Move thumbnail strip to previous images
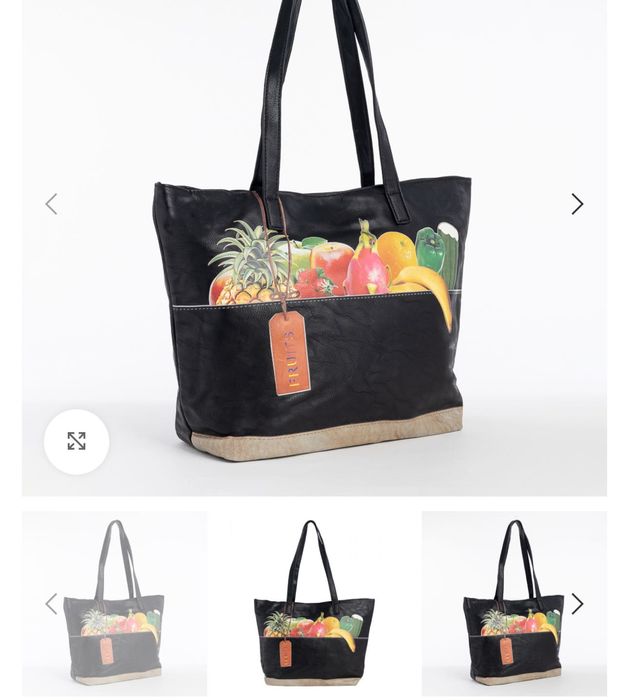 [x=51, y=603]
